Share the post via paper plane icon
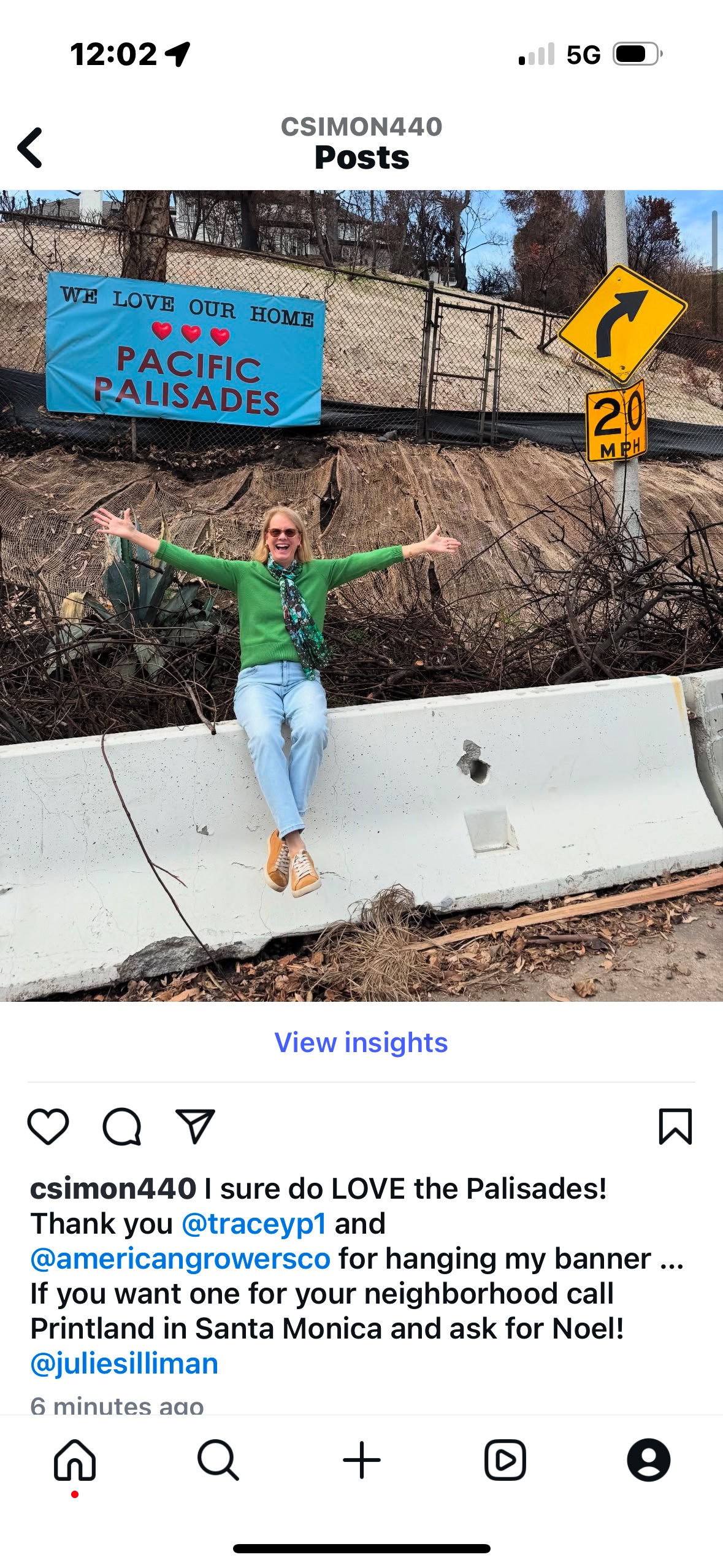Viewport: 723px width, 1568px height. click(x=195, y=1126)
